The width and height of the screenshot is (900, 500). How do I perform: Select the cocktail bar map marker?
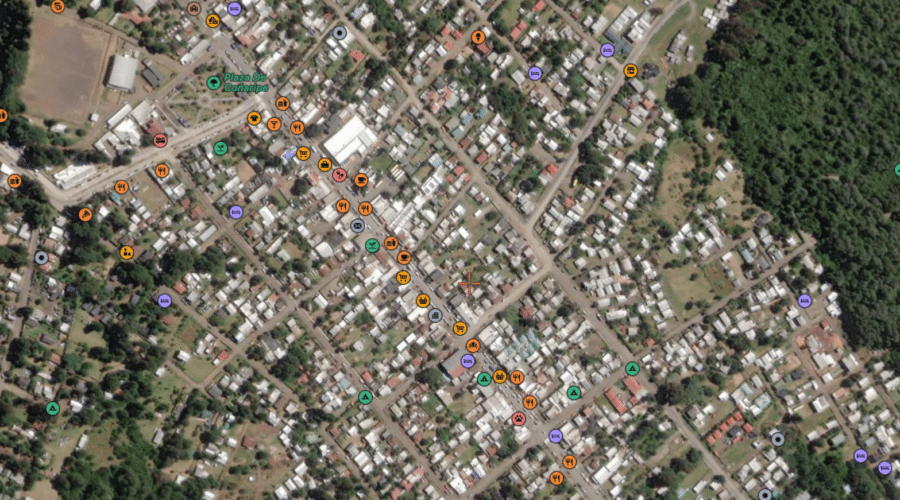(274, 124)
